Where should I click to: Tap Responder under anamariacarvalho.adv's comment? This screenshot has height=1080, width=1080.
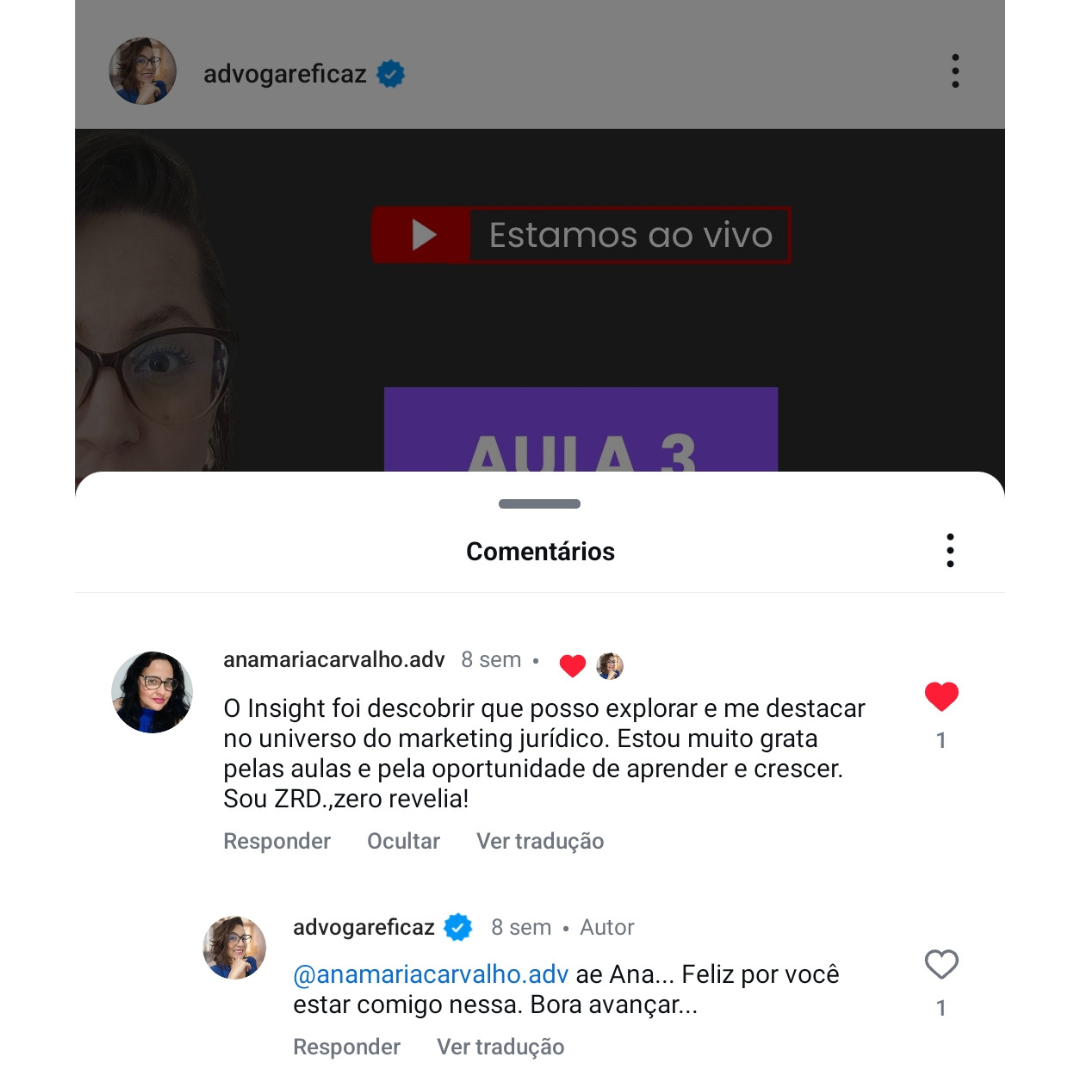[x=277, y=841]
